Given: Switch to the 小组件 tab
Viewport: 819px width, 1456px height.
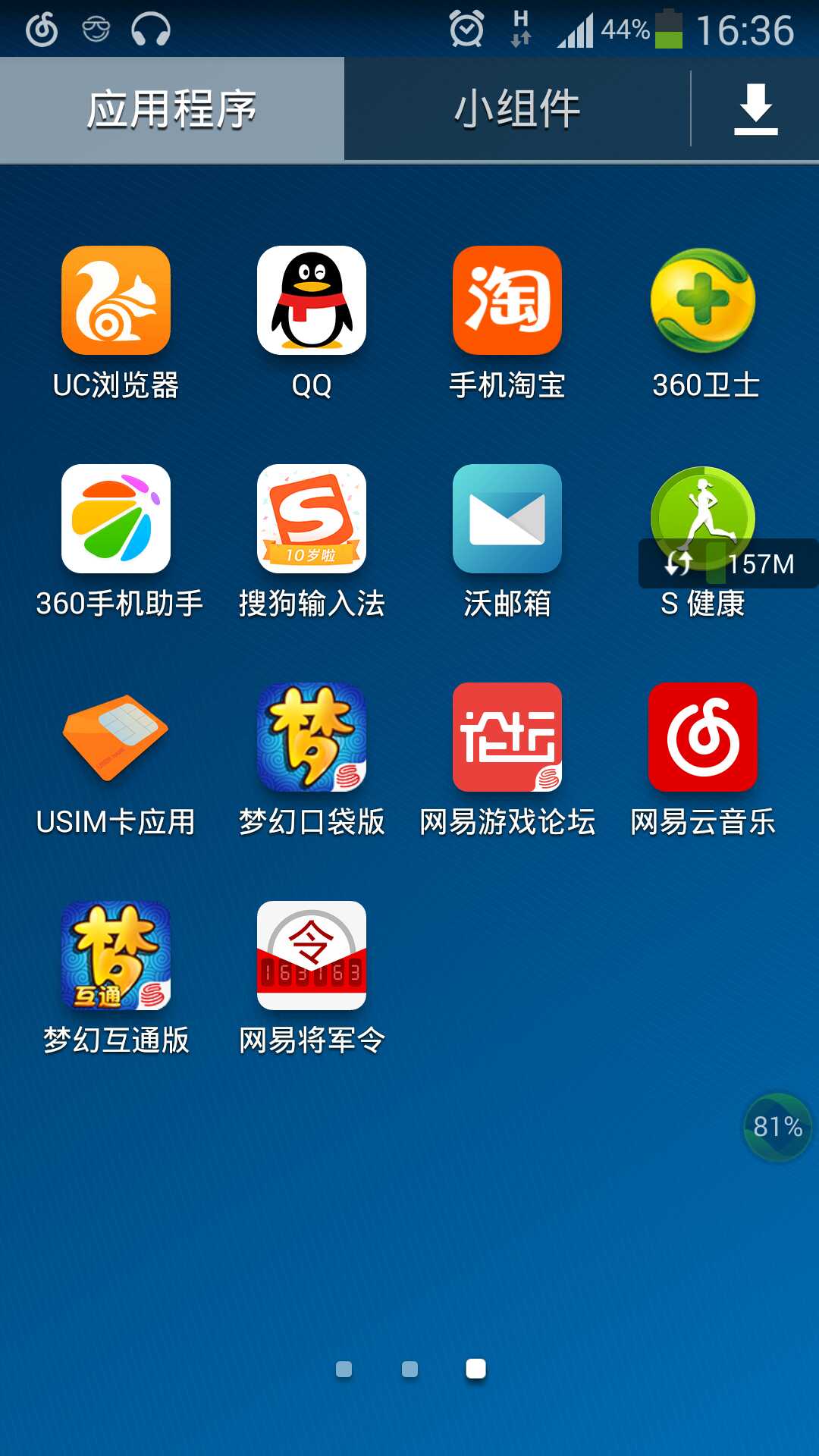Looking at the screenshot, I should 517,109.
